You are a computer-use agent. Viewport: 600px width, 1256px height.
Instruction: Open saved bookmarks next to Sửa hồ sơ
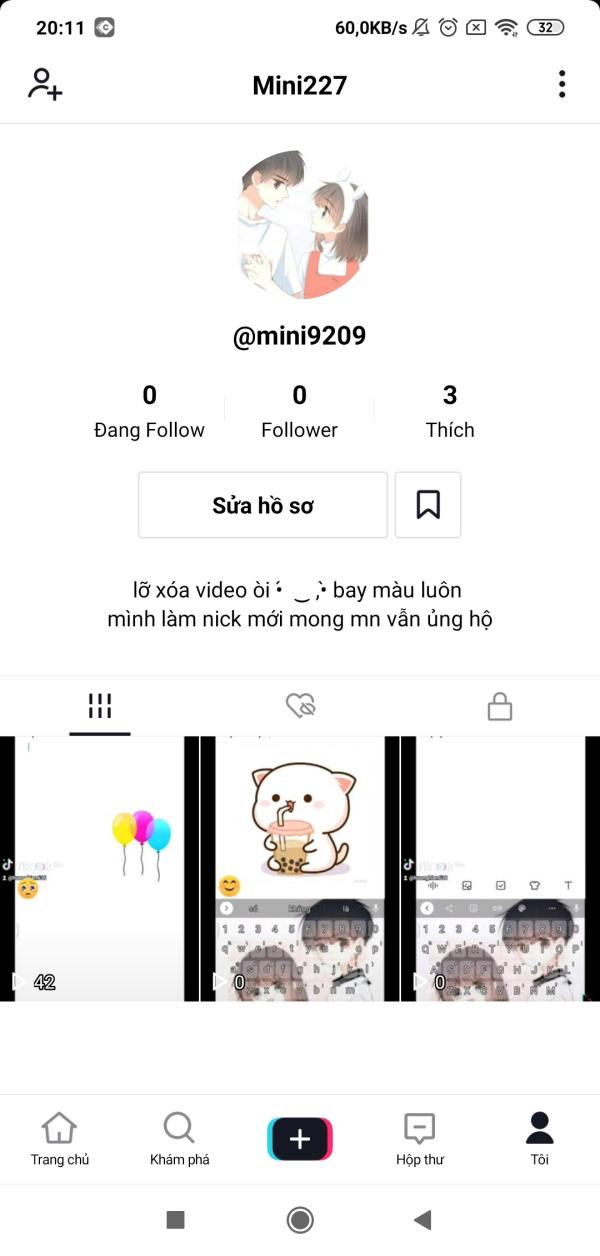(x=428, y=505)
